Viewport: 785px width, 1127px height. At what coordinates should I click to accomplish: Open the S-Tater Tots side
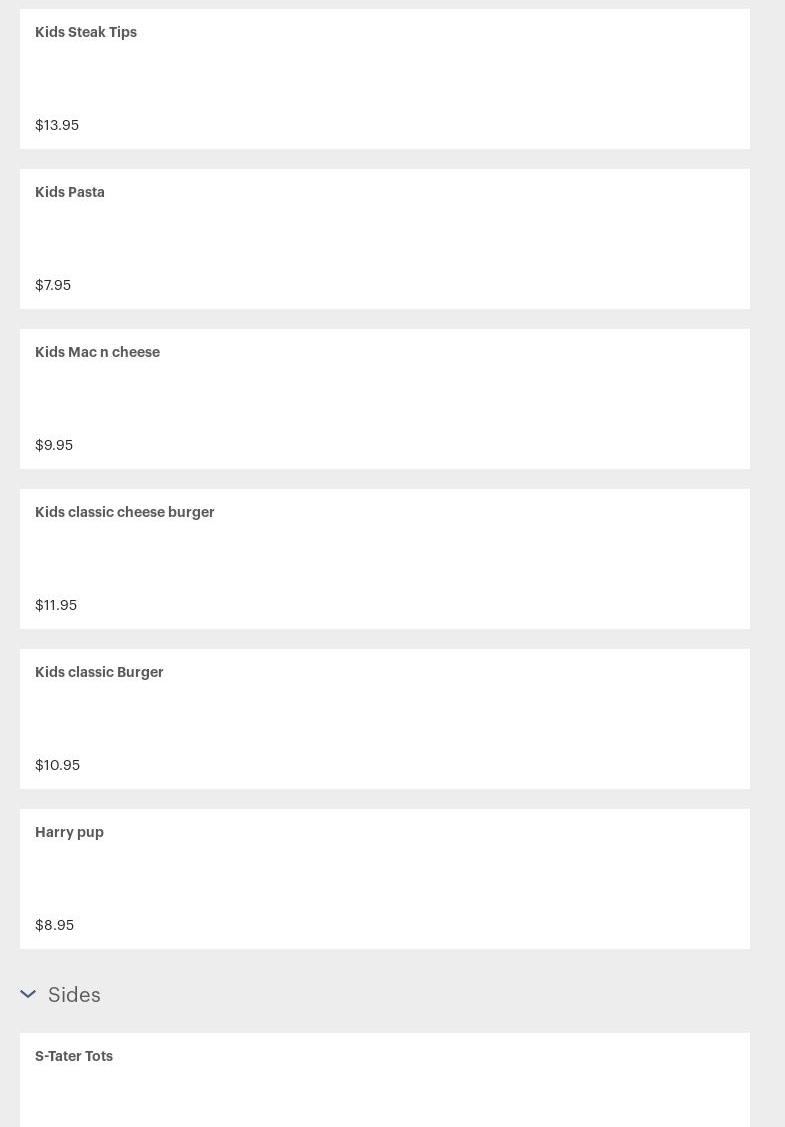[385, 1080]
